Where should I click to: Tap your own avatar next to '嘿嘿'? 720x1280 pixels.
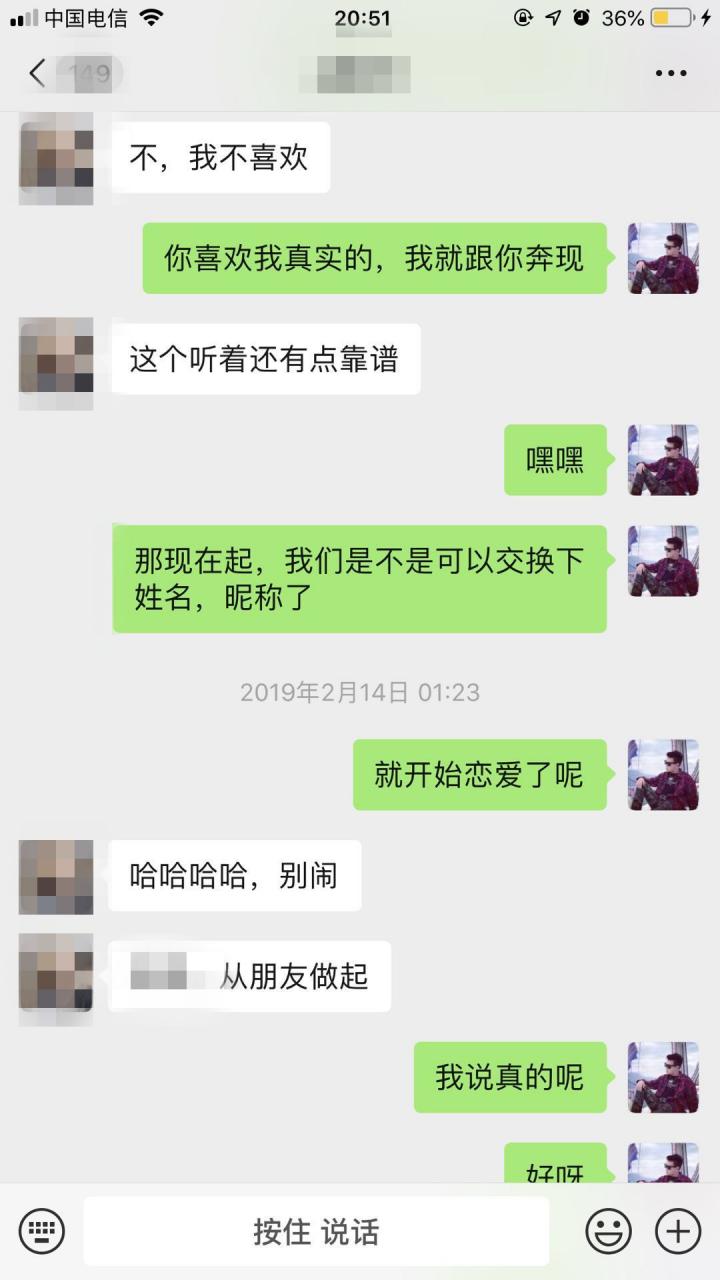coord(663,460)
